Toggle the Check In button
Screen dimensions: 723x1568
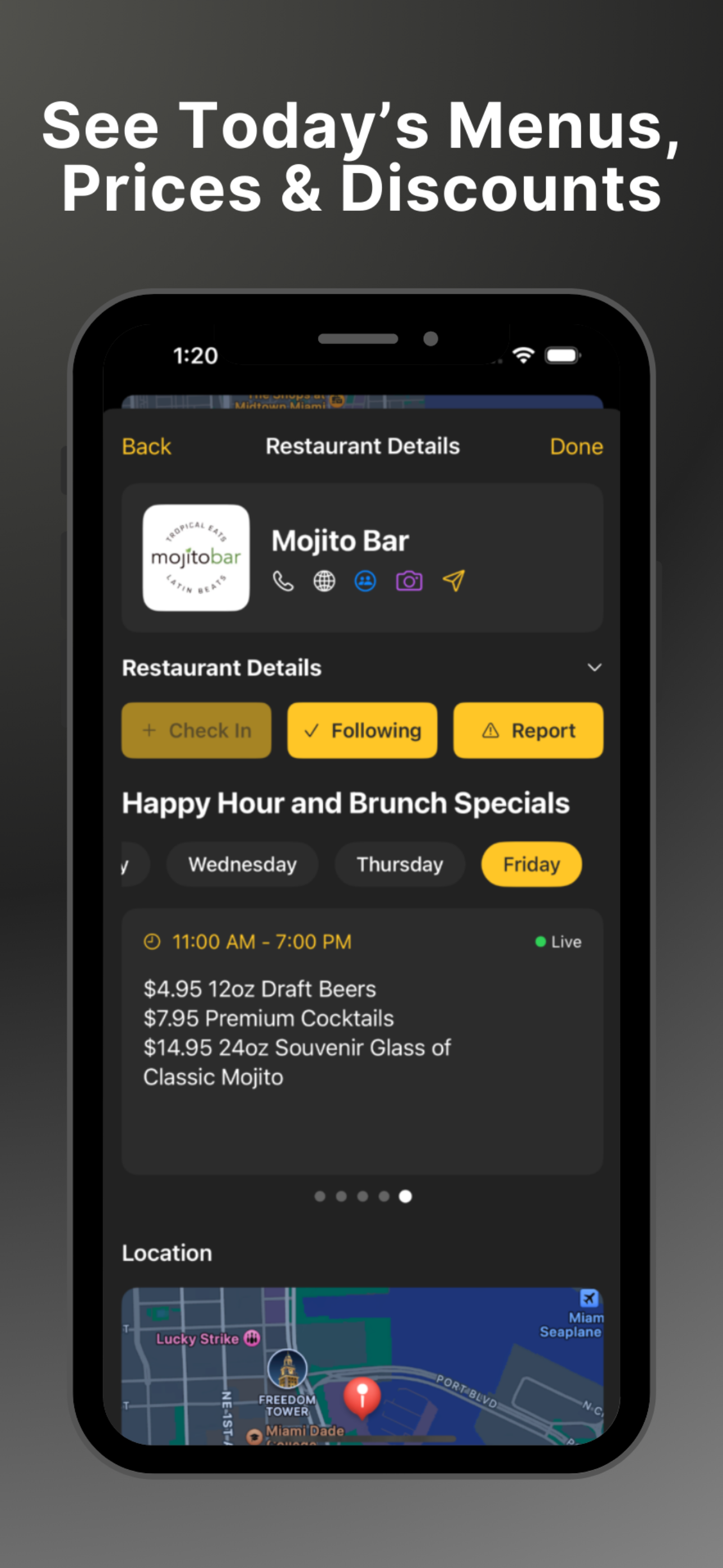point(196,730)
